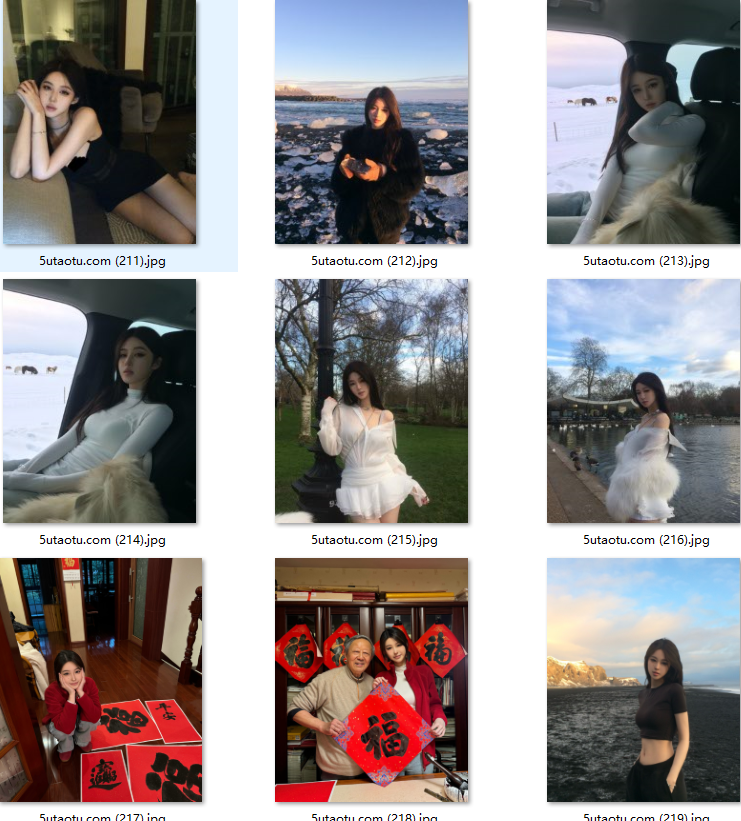The width and height of the screenshot is (741, 821).
Task: View the 5utaotu.com (215).jpg picture
Action: tap(371, 401)
